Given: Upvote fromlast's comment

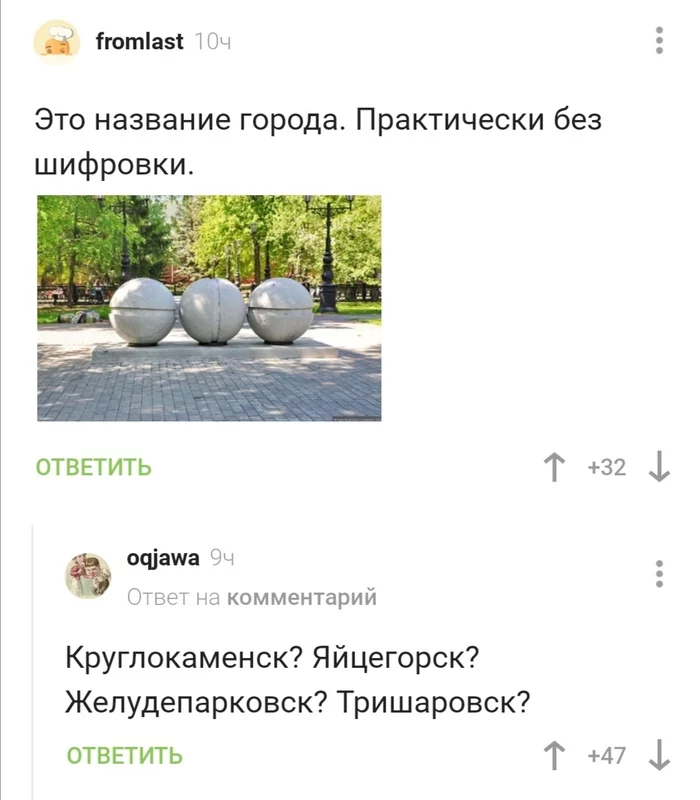Looking at the screenshot, I should [x=552, y=467].
